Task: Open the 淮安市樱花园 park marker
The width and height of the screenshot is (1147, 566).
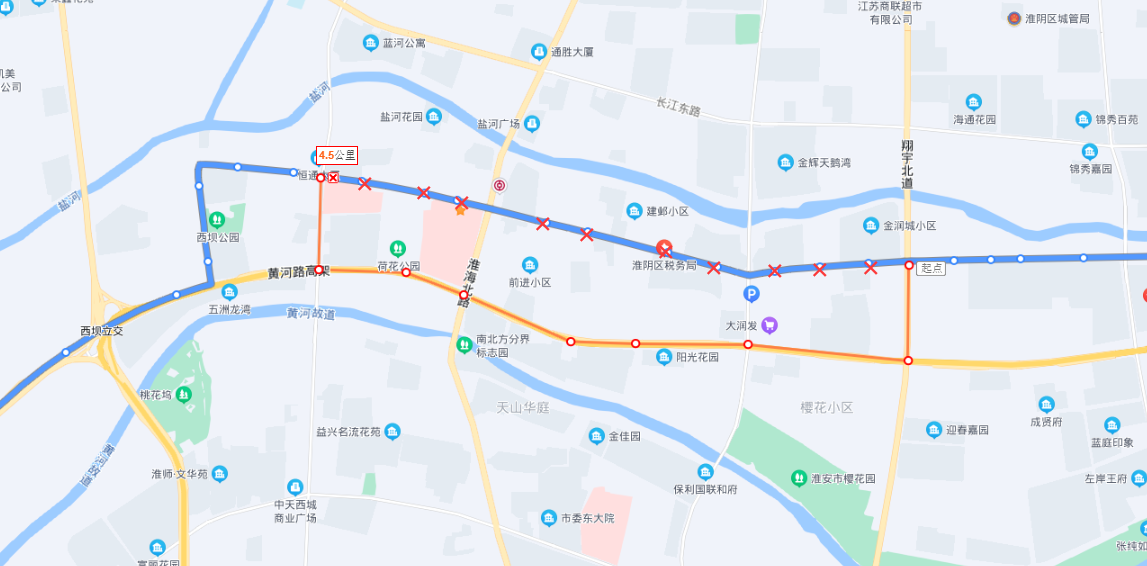Action: [799, 479]
